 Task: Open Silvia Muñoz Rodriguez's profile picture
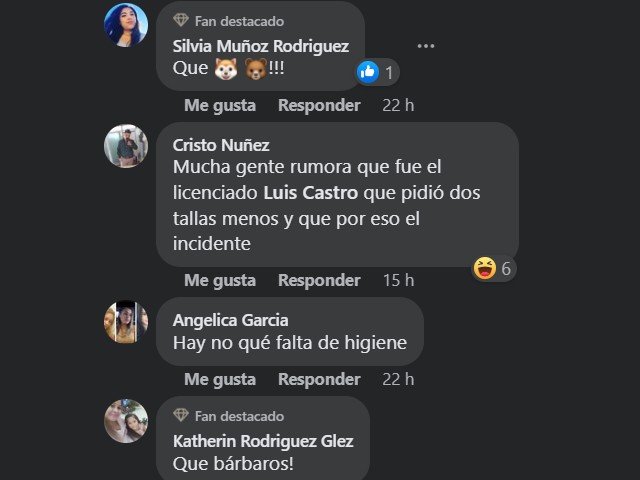coord(126,25)
